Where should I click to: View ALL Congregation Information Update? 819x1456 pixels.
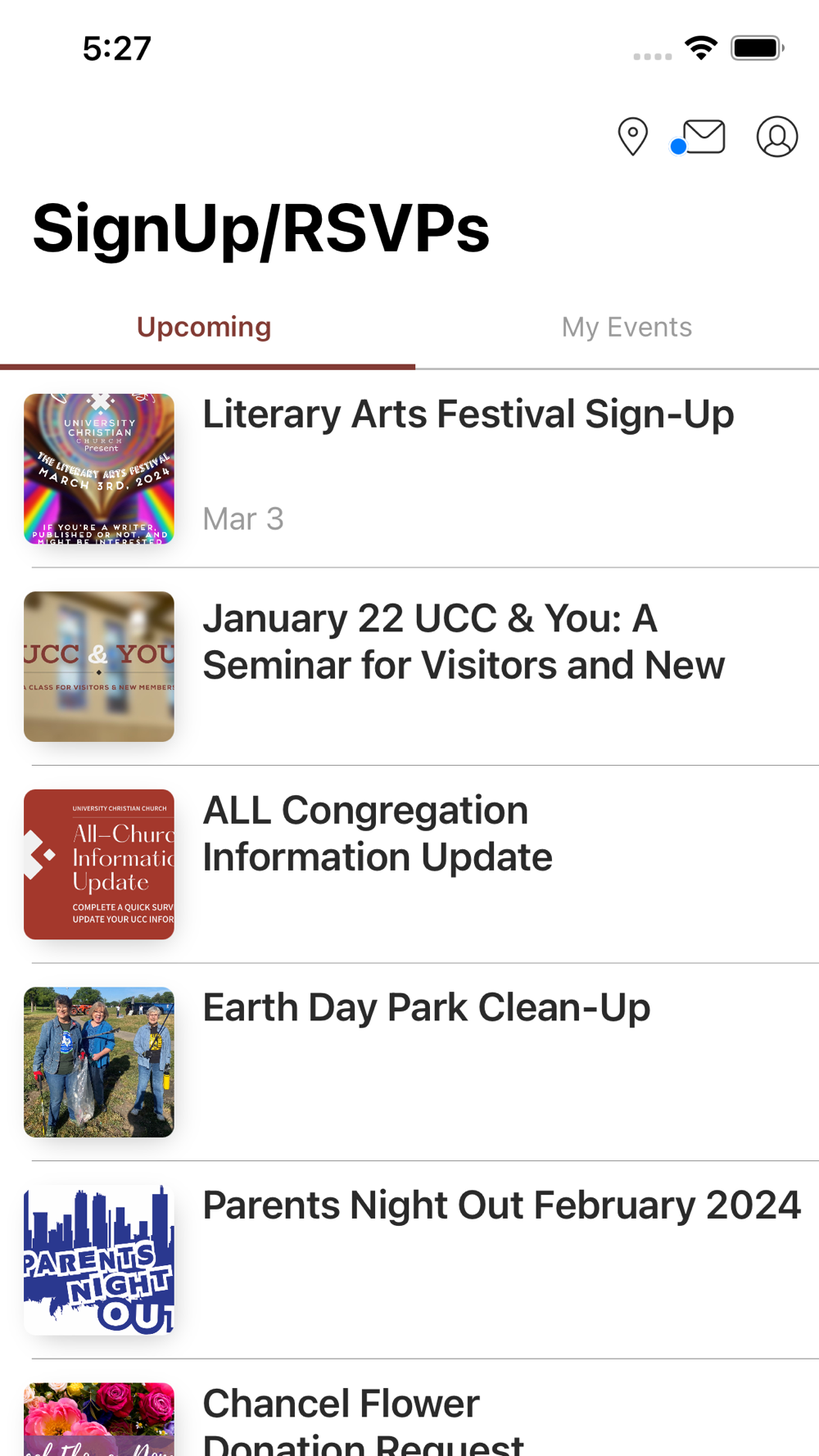tap(377, 834)
